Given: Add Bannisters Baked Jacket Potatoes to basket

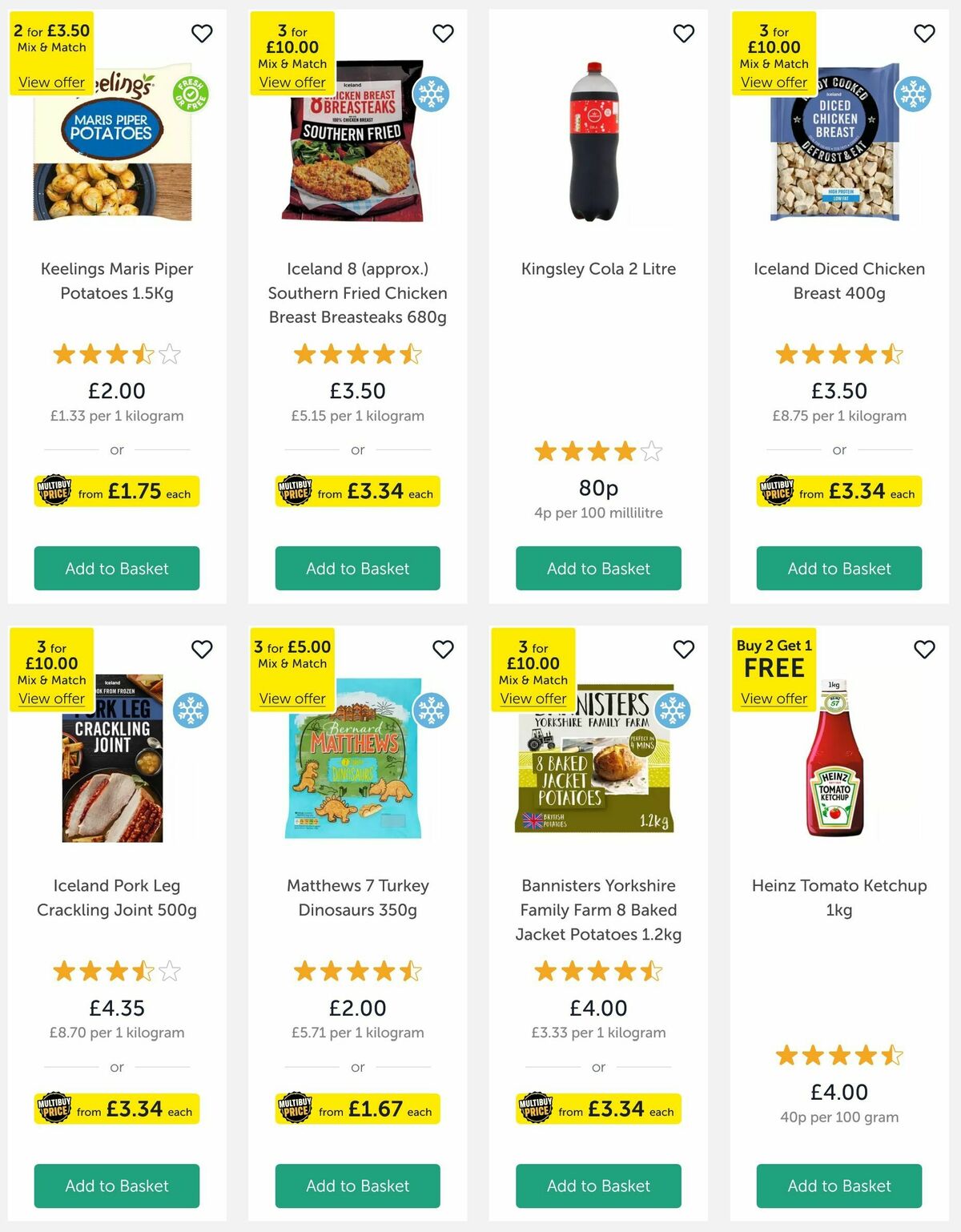Looking at the screenshot, I should pos(598,1186).
